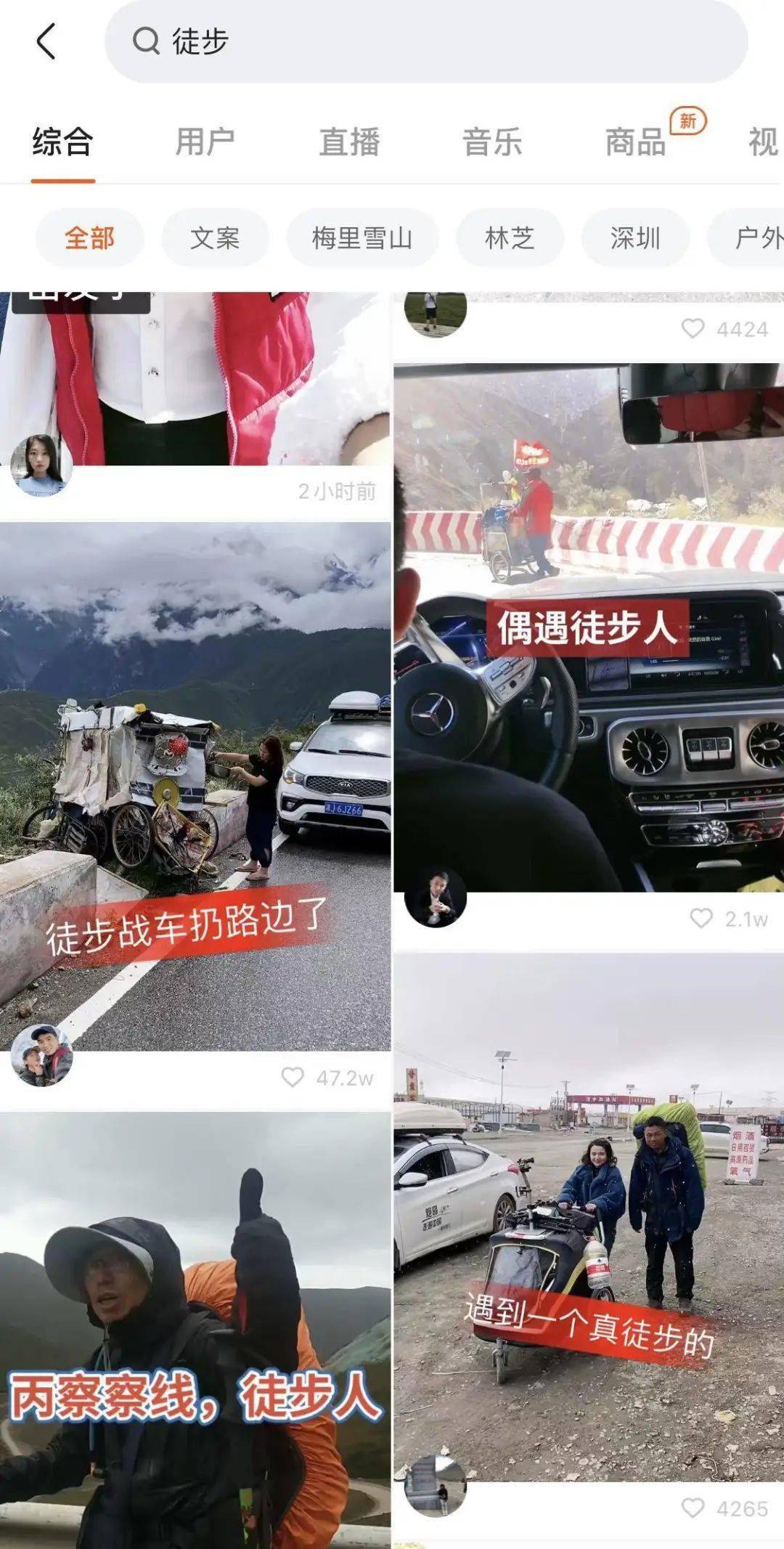Image resolution: width=784 pixels, height=1549 pixels.
Task: Filter results by 深圳
Action: pyautogui.click(x=634, y=237)
